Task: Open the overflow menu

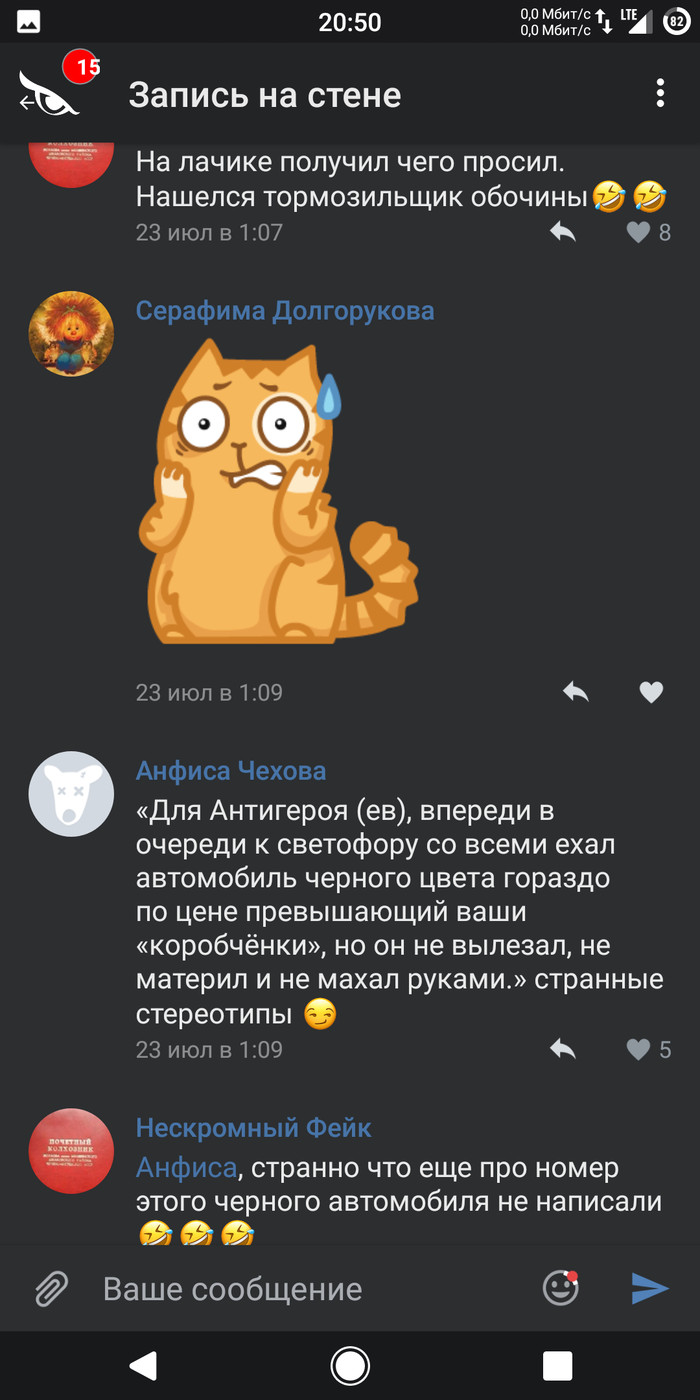Action: pyautogui.click(x=660, y=93)
